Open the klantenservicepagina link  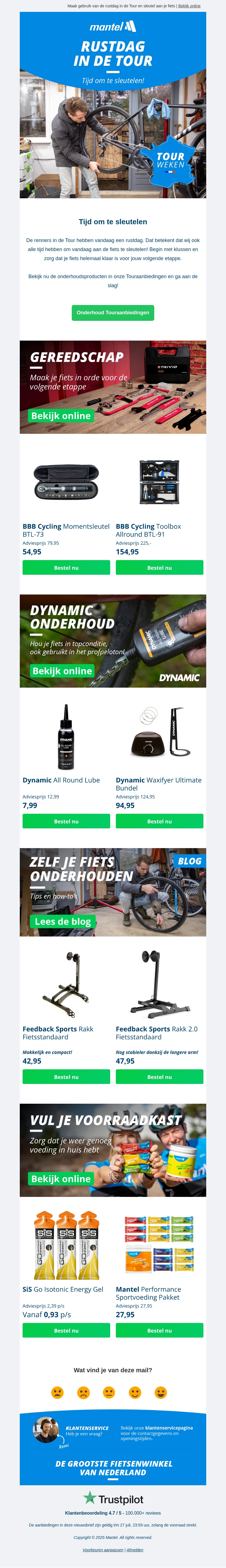click(x=169, y=1427)
